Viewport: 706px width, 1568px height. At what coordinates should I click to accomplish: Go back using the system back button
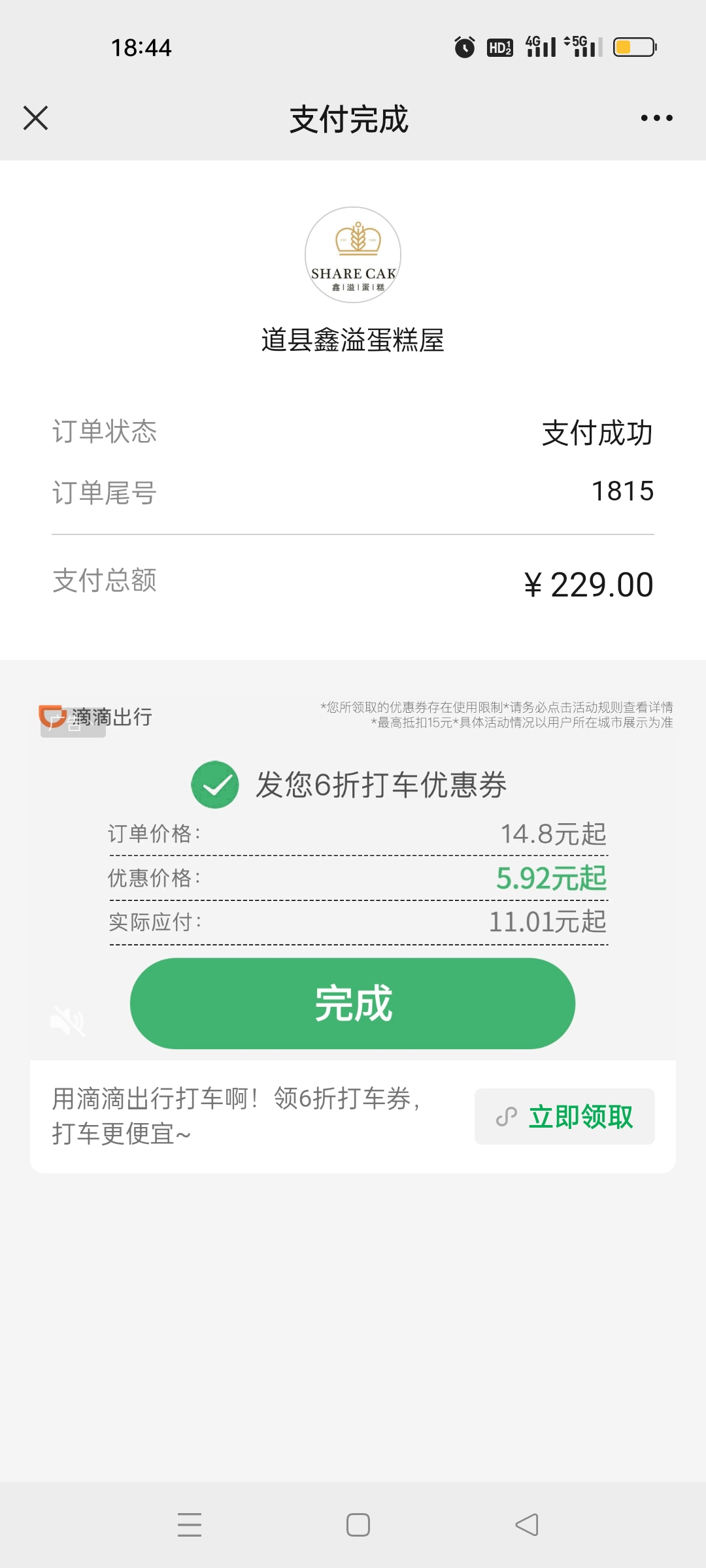pos(527,1525)
